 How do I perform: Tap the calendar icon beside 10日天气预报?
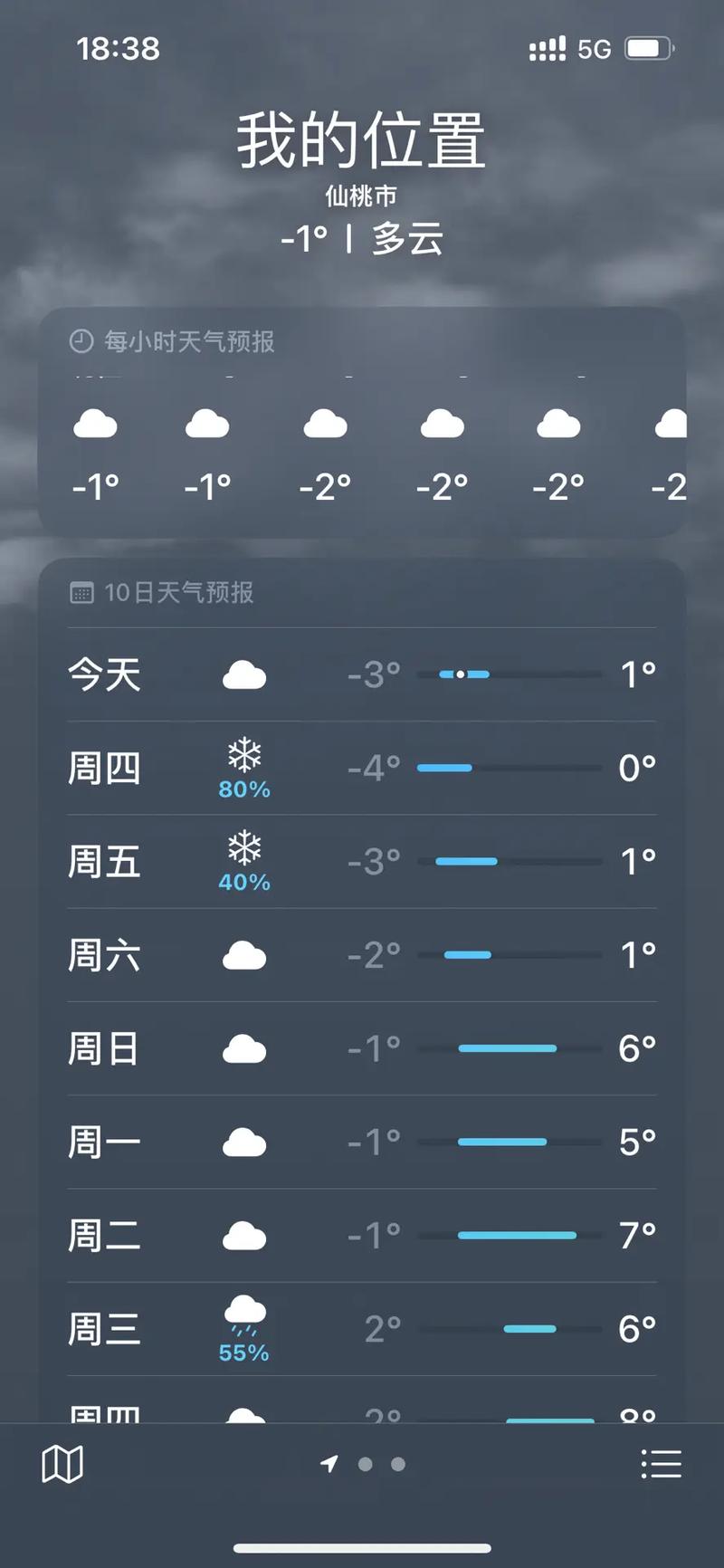[83, 593]
